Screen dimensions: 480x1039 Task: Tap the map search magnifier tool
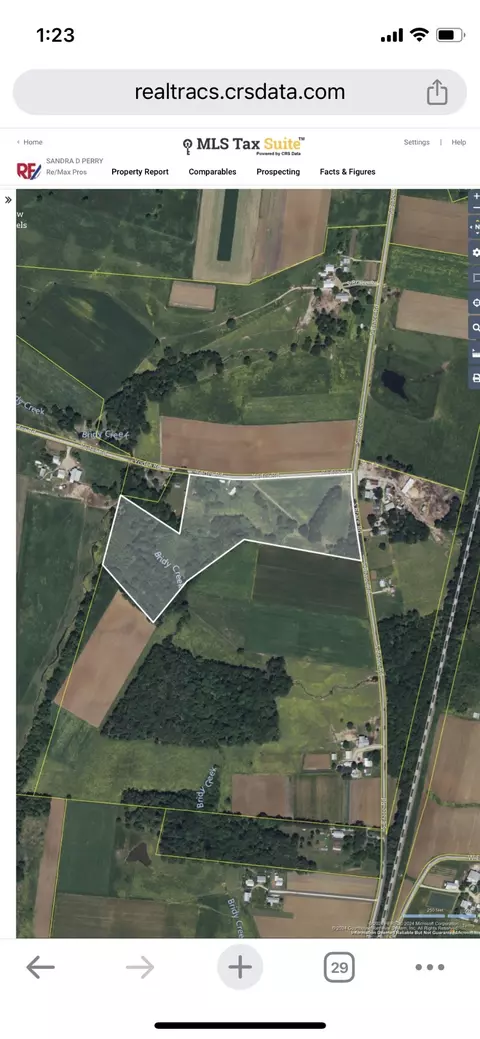[x=475, y=327]
